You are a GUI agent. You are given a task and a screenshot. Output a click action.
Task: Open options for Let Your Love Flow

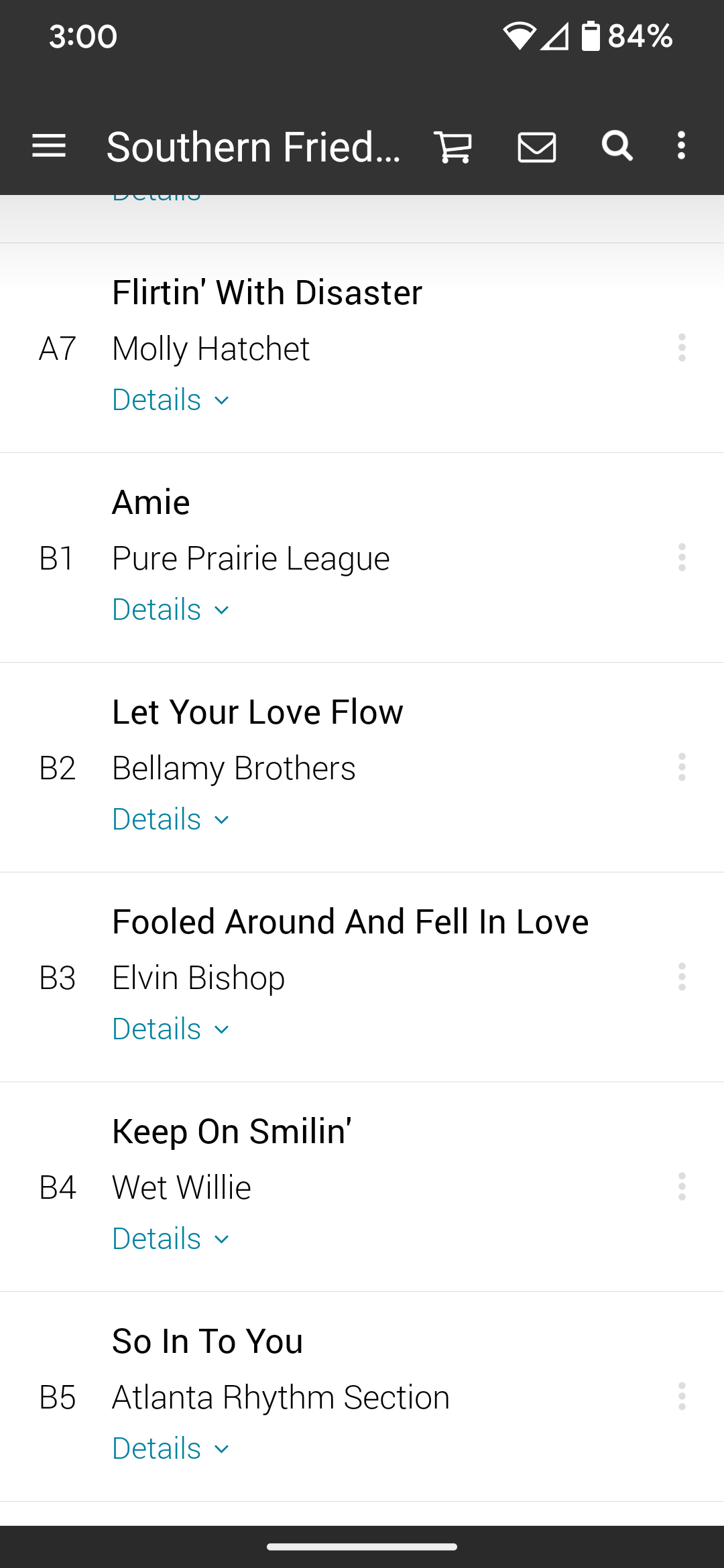[682, 767]
